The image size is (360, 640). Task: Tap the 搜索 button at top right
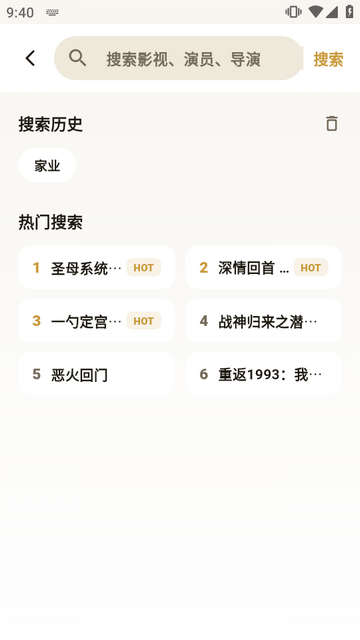click(x=328, y=59)
